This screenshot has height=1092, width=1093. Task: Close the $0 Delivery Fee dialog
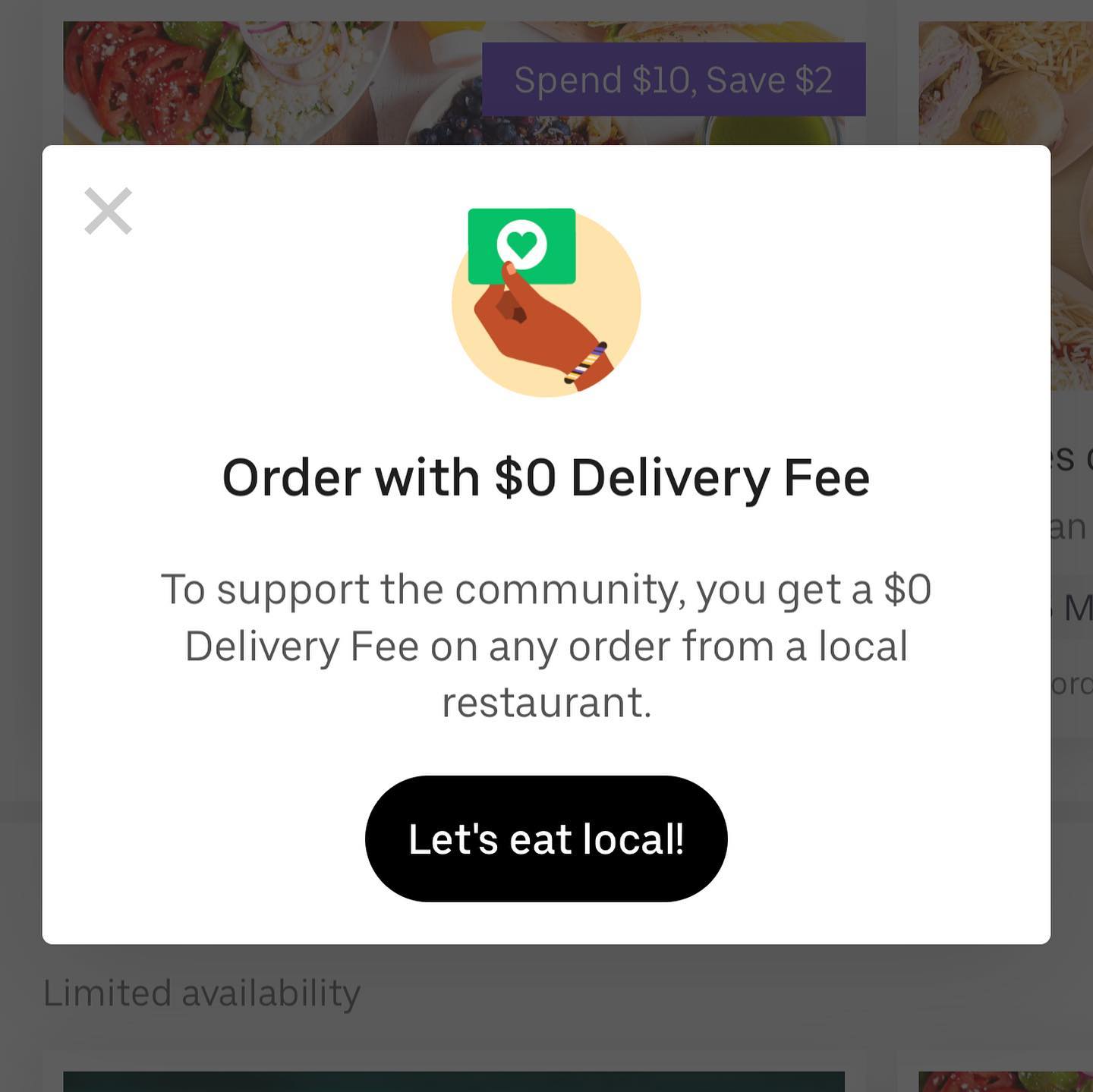point(108,211)
